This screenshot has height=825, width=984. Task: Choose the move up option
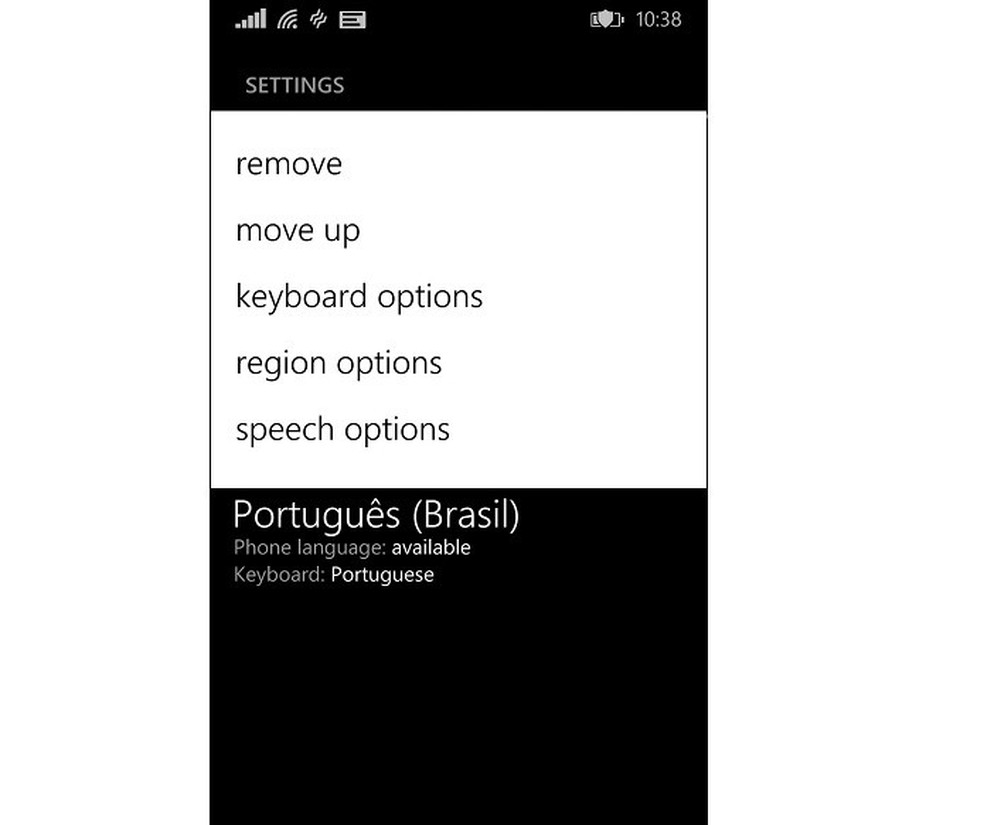(x=298, y=231)
